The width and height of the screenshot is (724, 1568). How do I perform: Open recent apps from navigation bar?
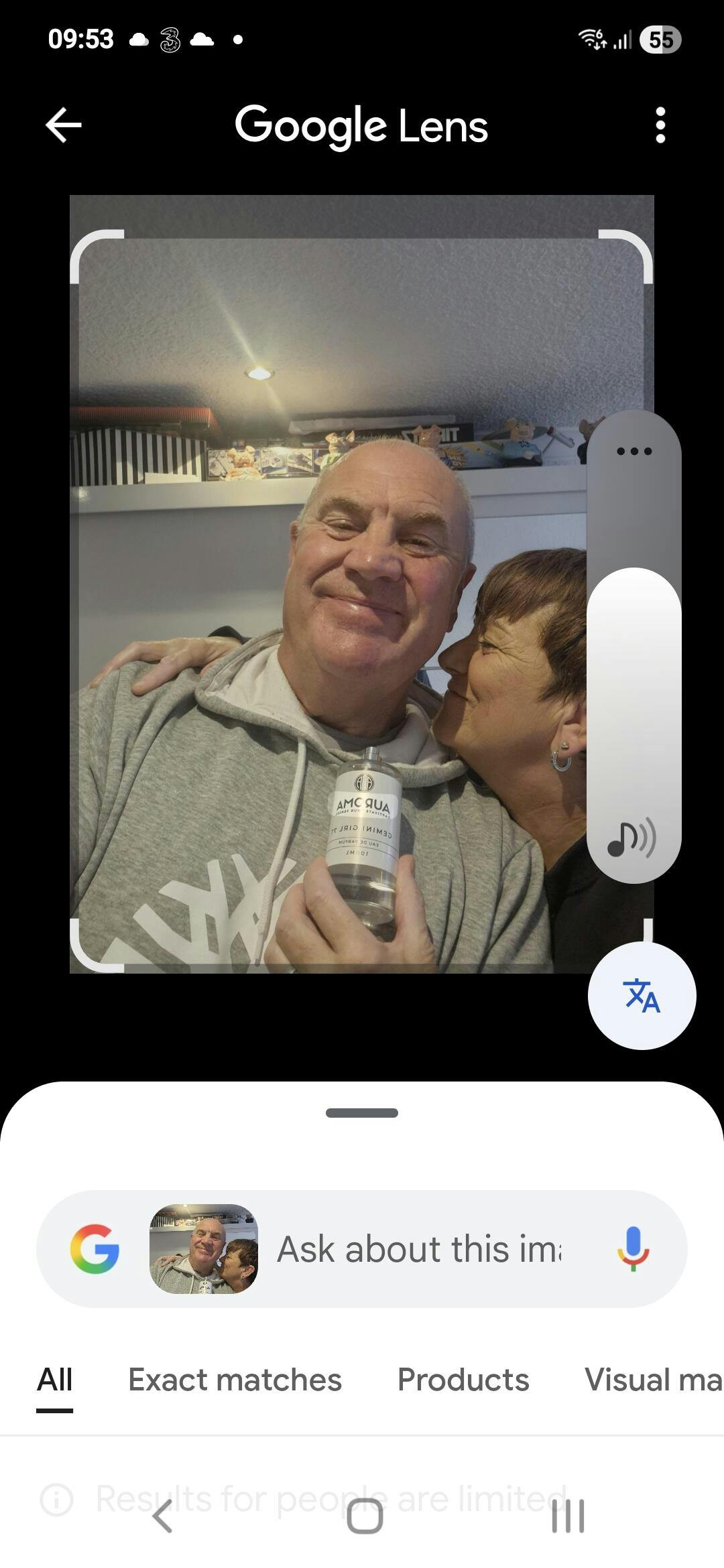tap(568, 1516)
